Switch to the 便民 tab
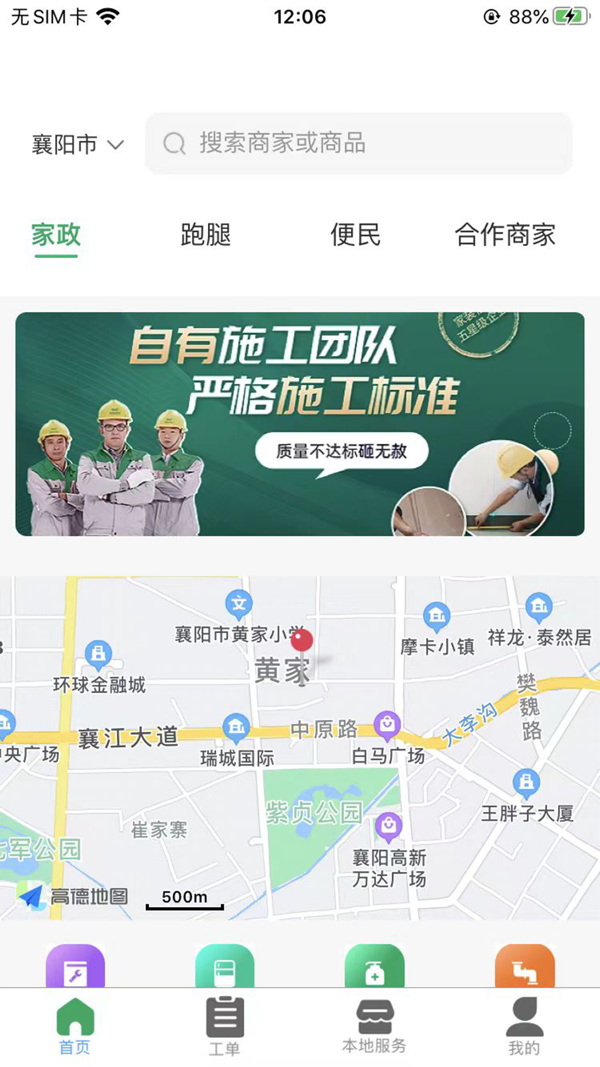The height and width of the screenshot is (1067, 600). click(x=355, y=235)
